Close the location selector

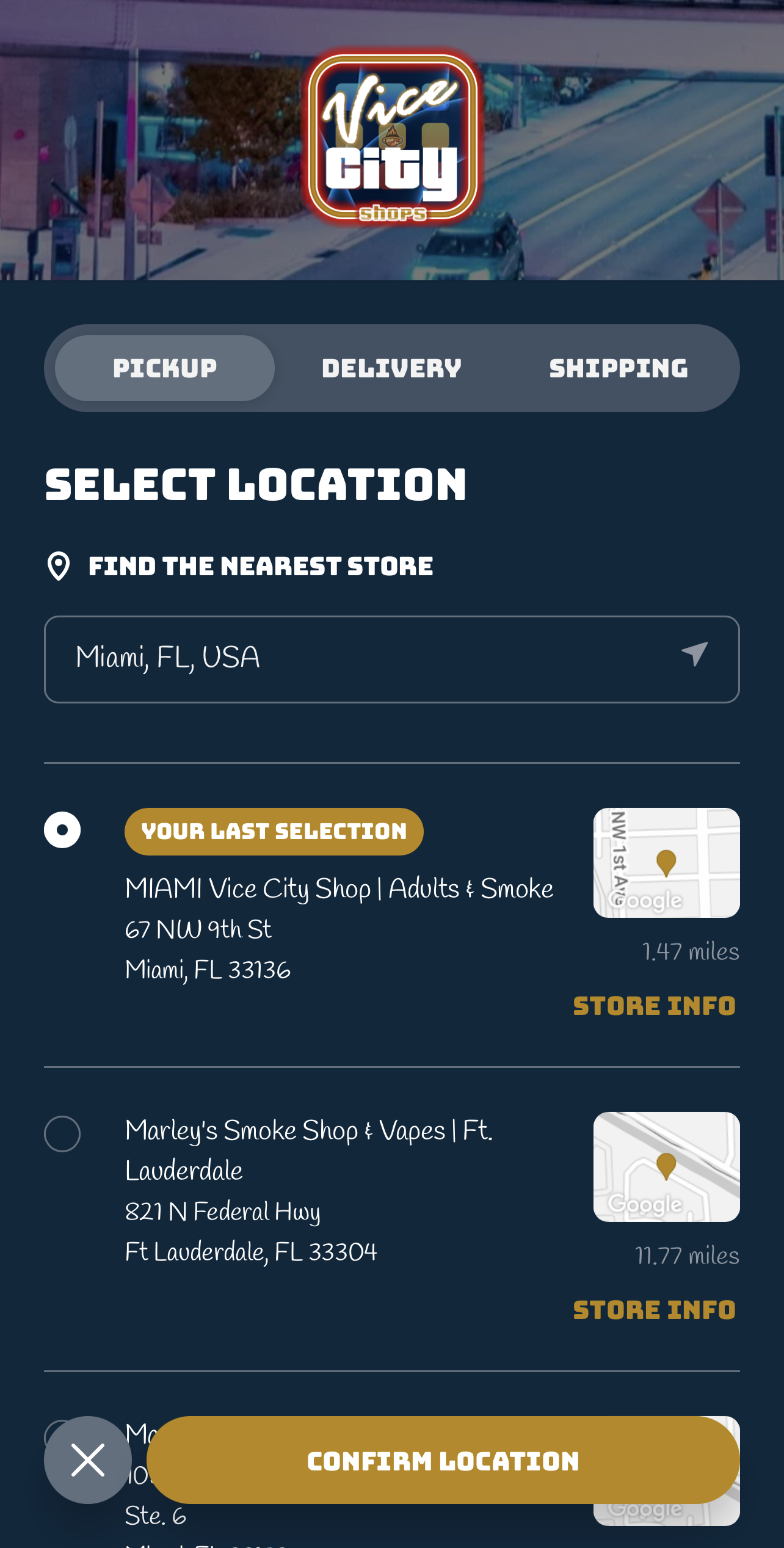(x=88, y=1460)
